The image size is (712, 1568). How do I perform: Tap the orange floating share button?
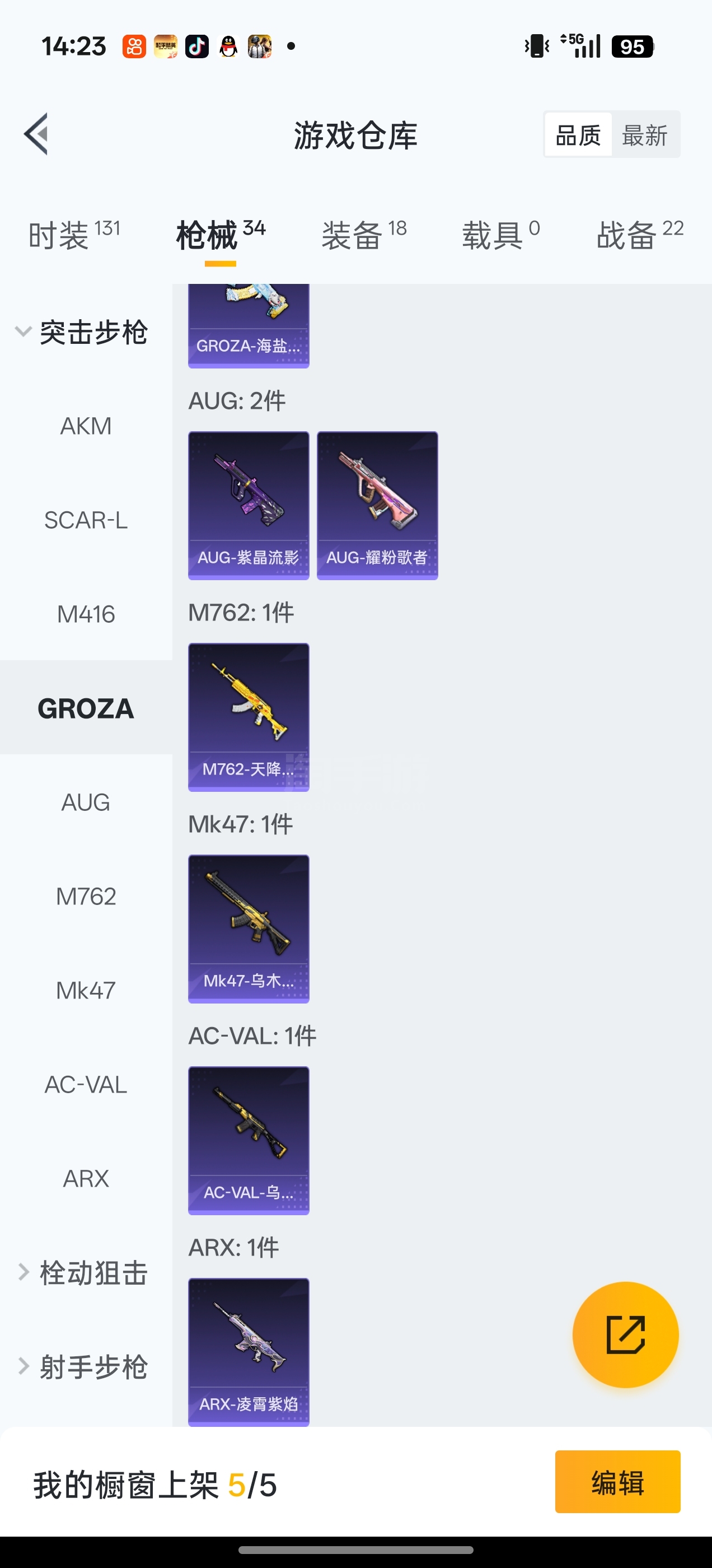[625, 1335]
